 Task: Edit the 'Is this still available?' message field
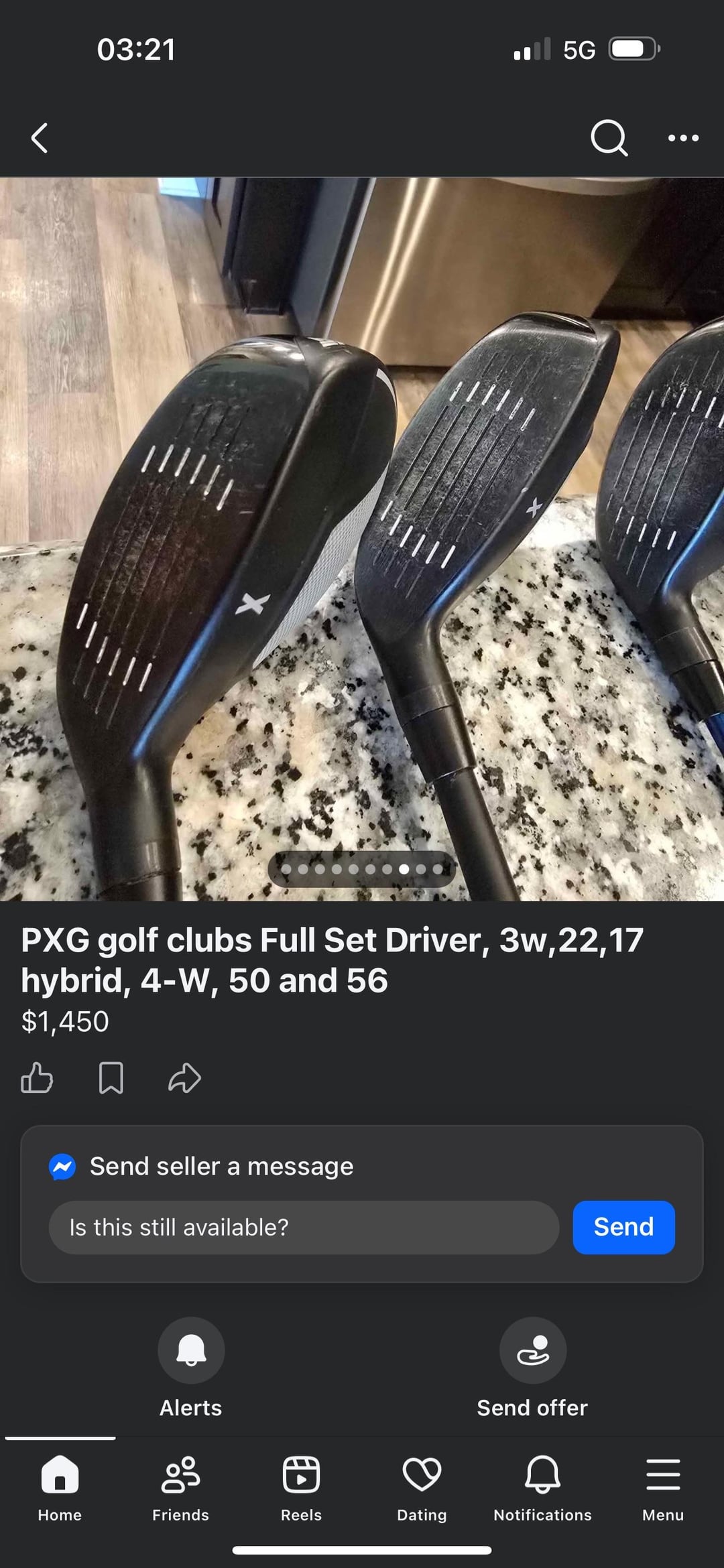click(304, 1227)
